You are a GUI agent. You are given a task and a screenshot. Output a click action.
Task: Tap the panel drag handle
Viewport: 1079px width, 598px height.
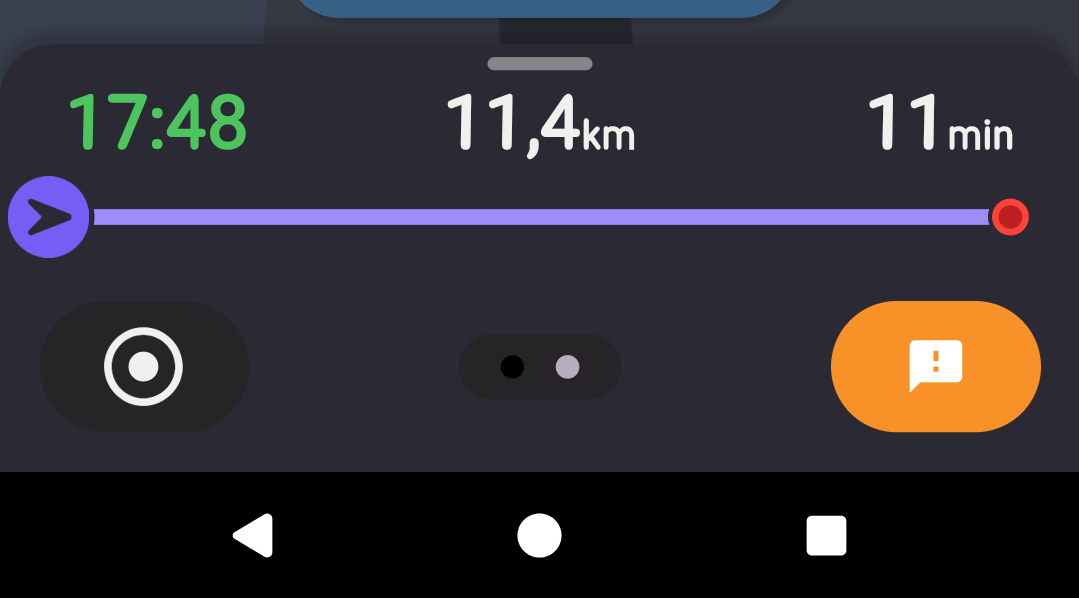click(x=540, y=64)
